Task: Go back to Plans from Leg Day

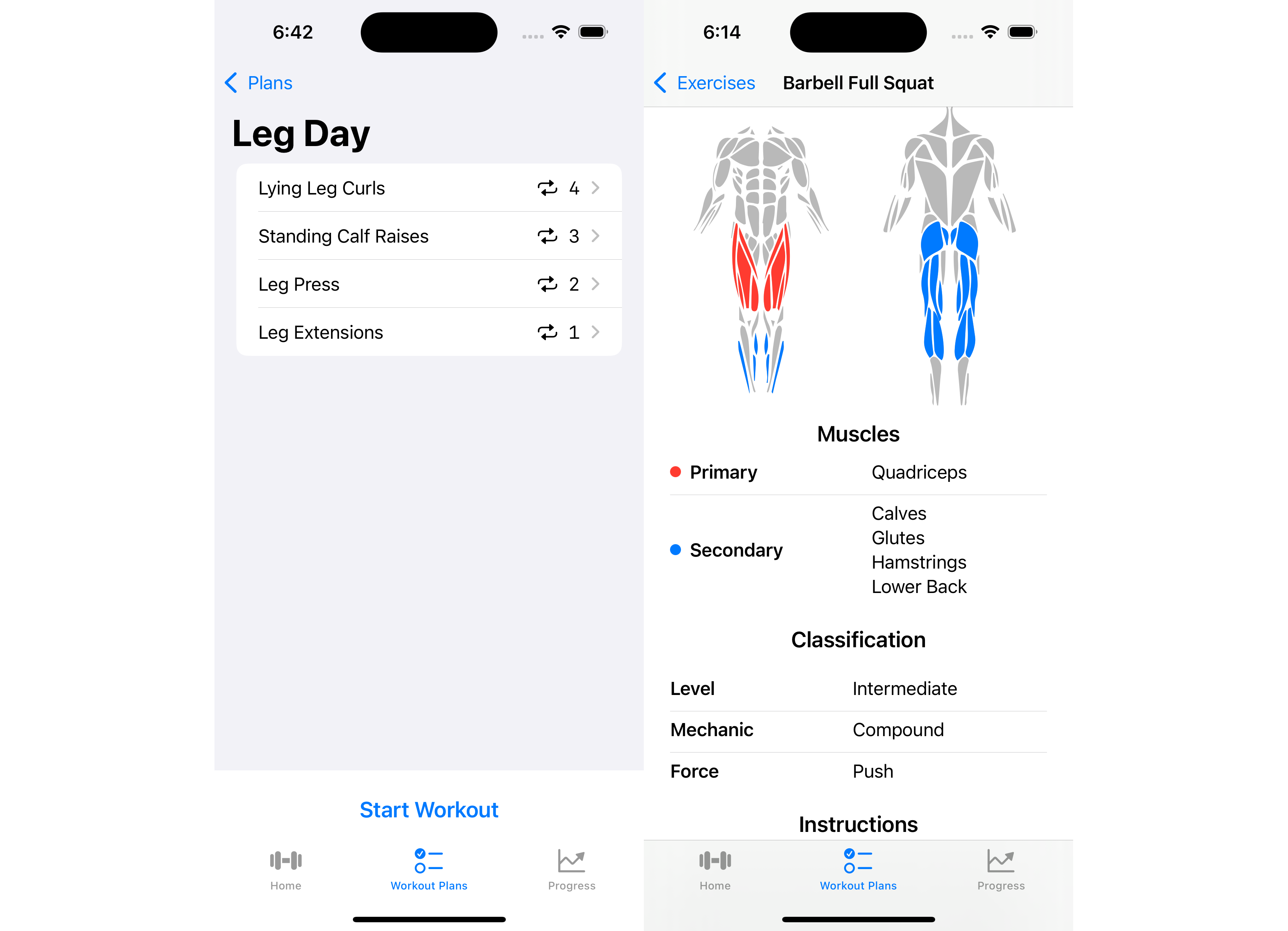Action: click(259, 83)
